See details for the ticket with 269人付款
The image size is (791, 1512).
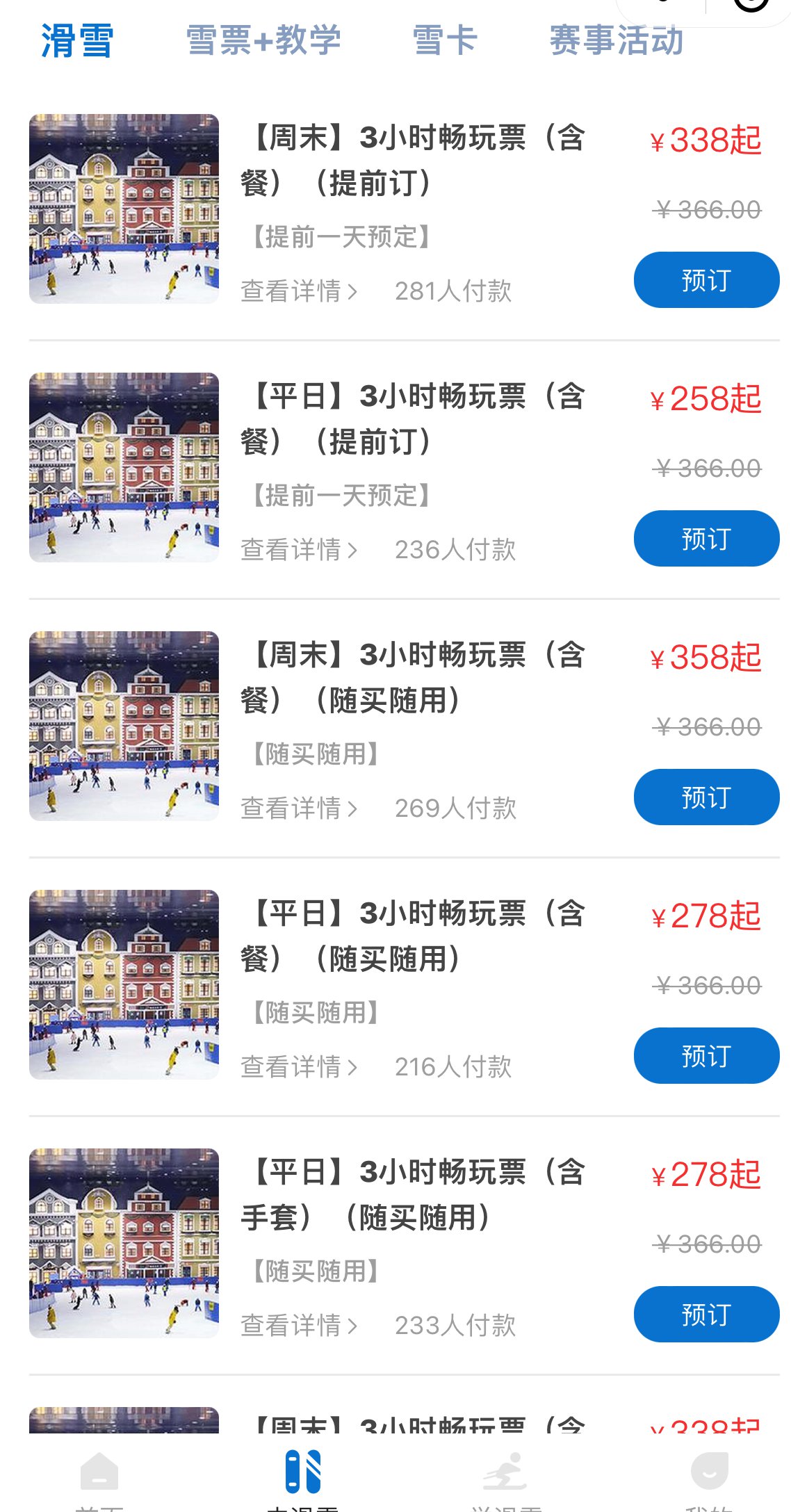299,808
